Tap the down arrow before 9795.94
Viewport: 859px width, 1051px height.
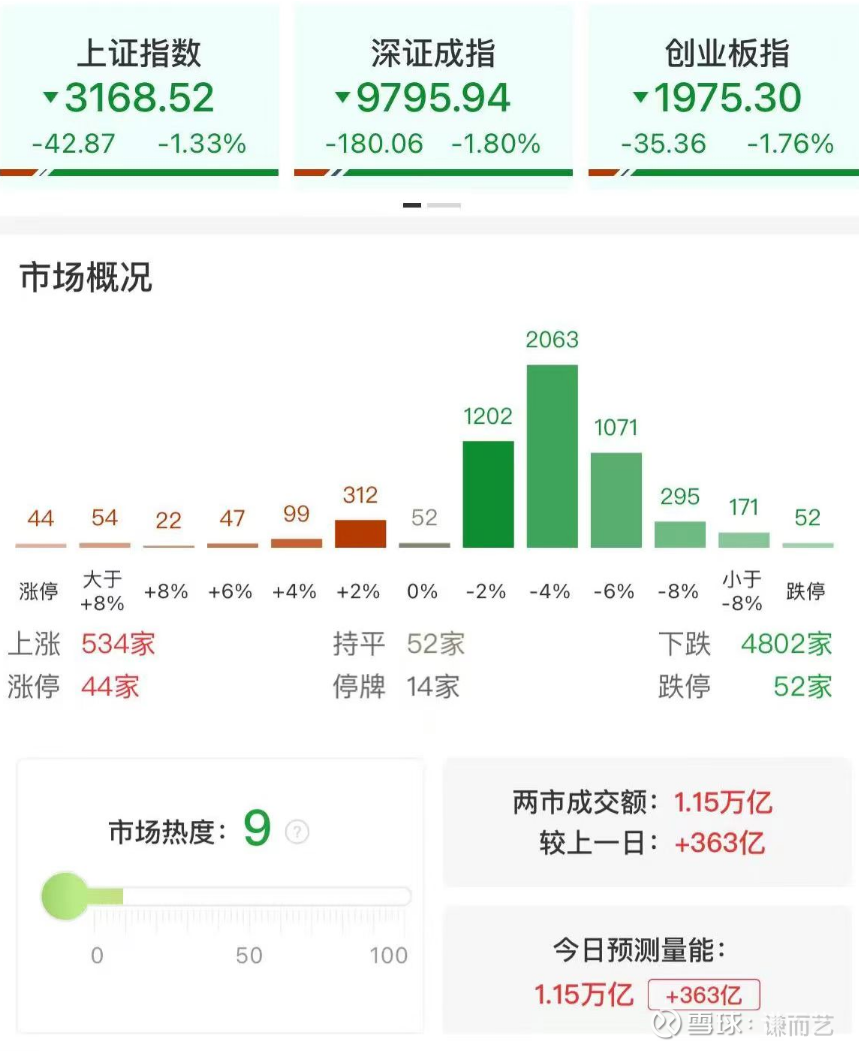tap(341, 99)
